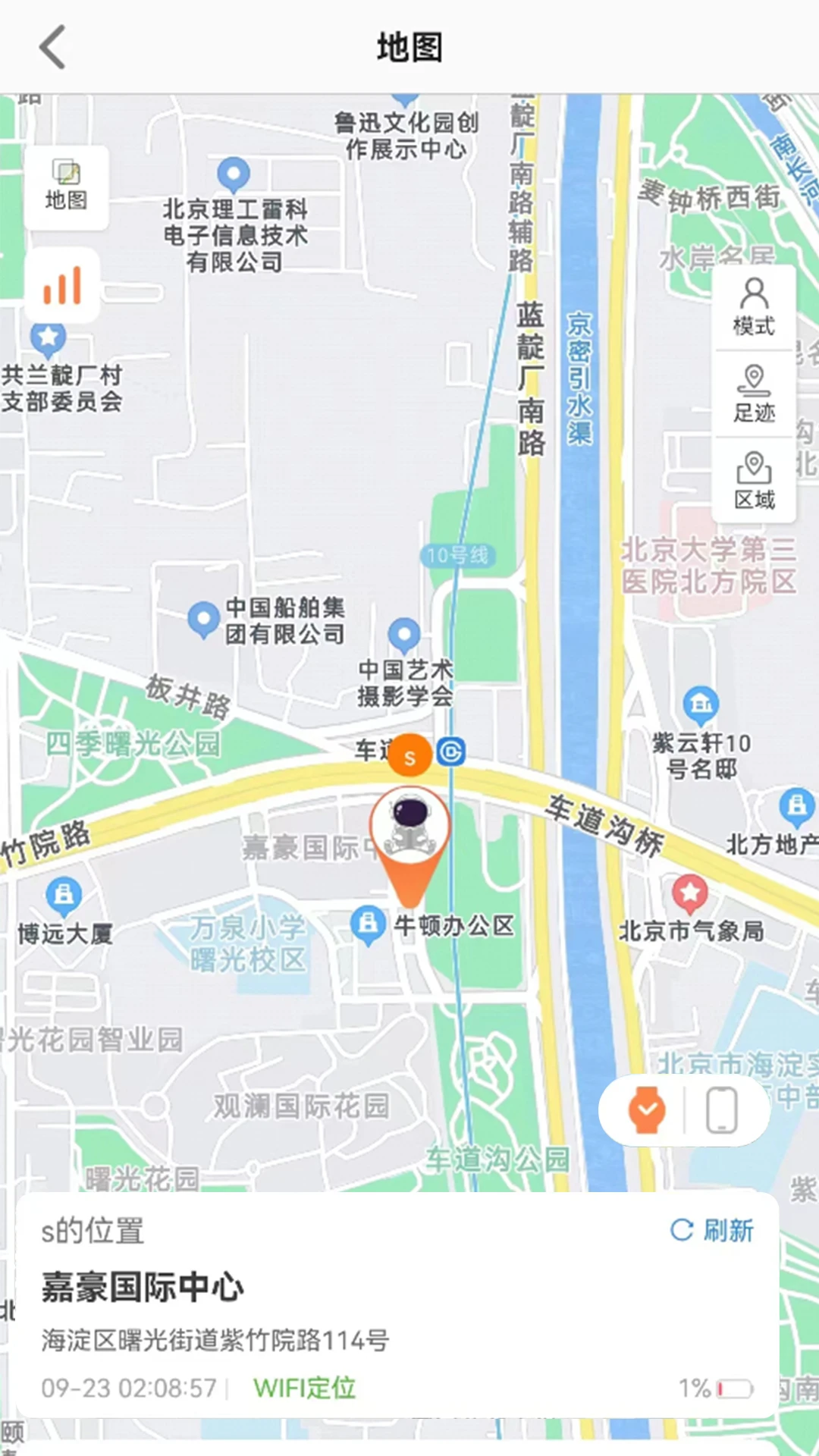This screenshot has height=1456, width=819.
Task: View the 足迹 footprint history
Action: coord(754,394)
